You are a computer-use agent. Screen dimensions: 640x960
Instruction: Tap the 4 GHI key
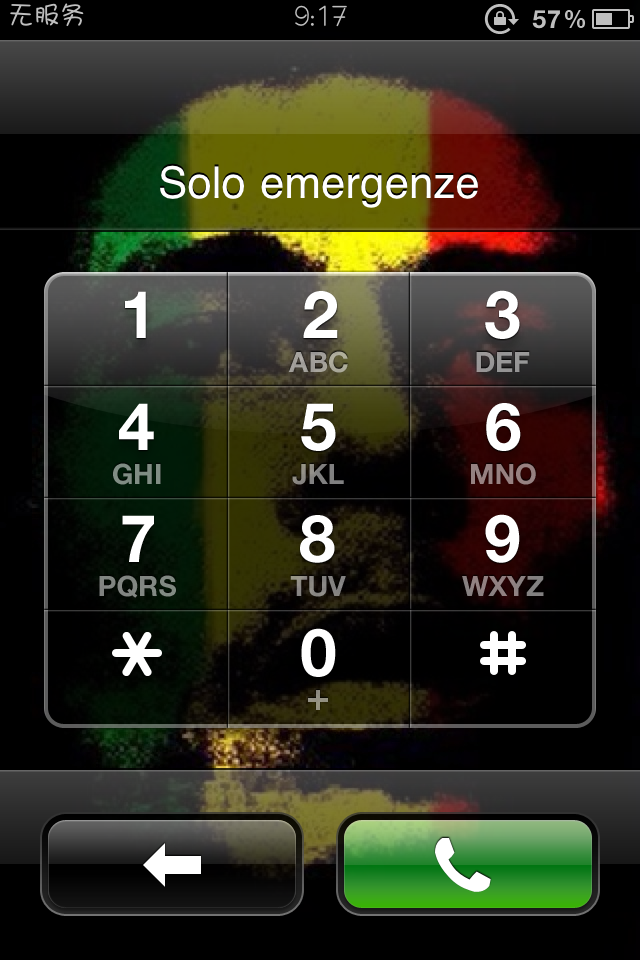pos(137,442)
